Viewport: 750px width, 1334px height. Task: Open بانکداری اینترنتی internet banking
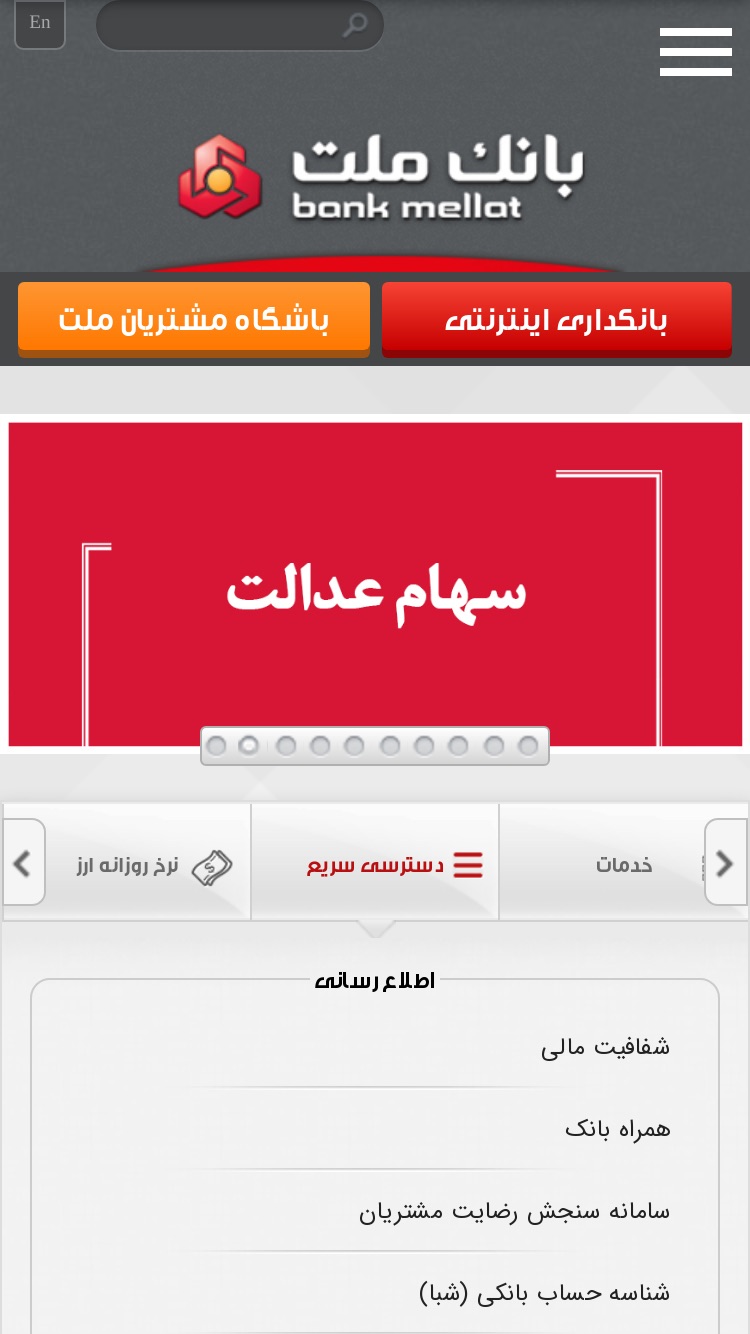click(557, 319)
